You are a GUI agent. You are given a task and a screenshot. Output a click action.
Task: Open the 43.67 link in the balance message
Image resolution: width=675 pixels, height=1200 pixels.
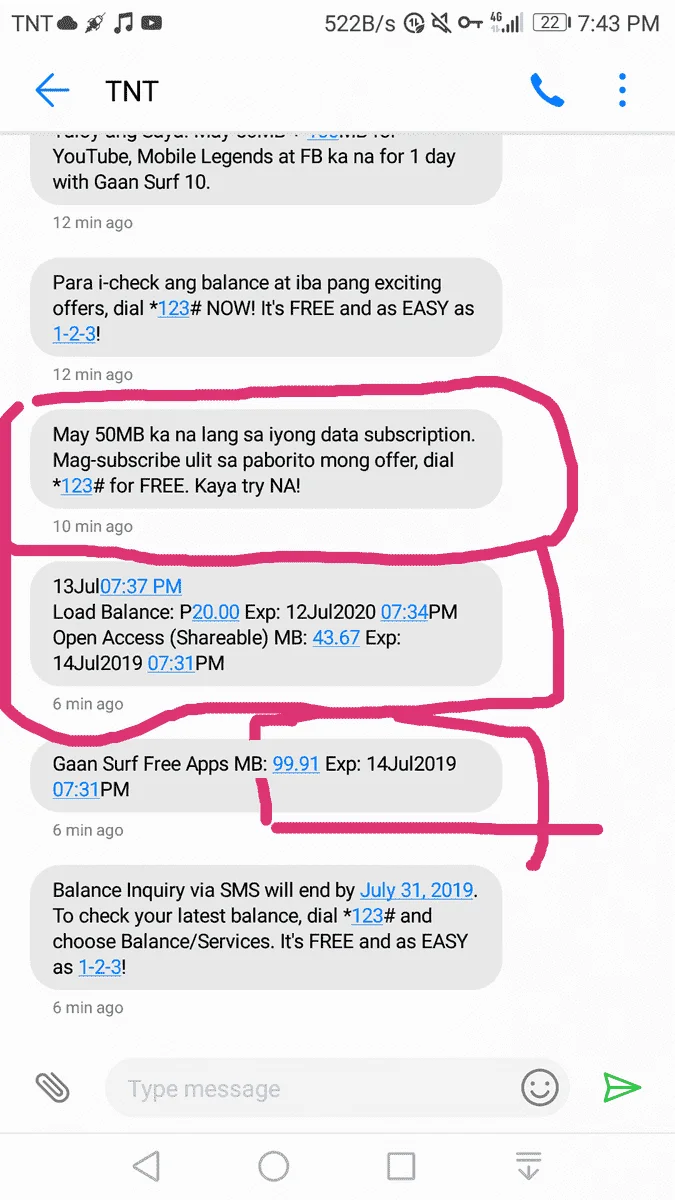(336, 637)
